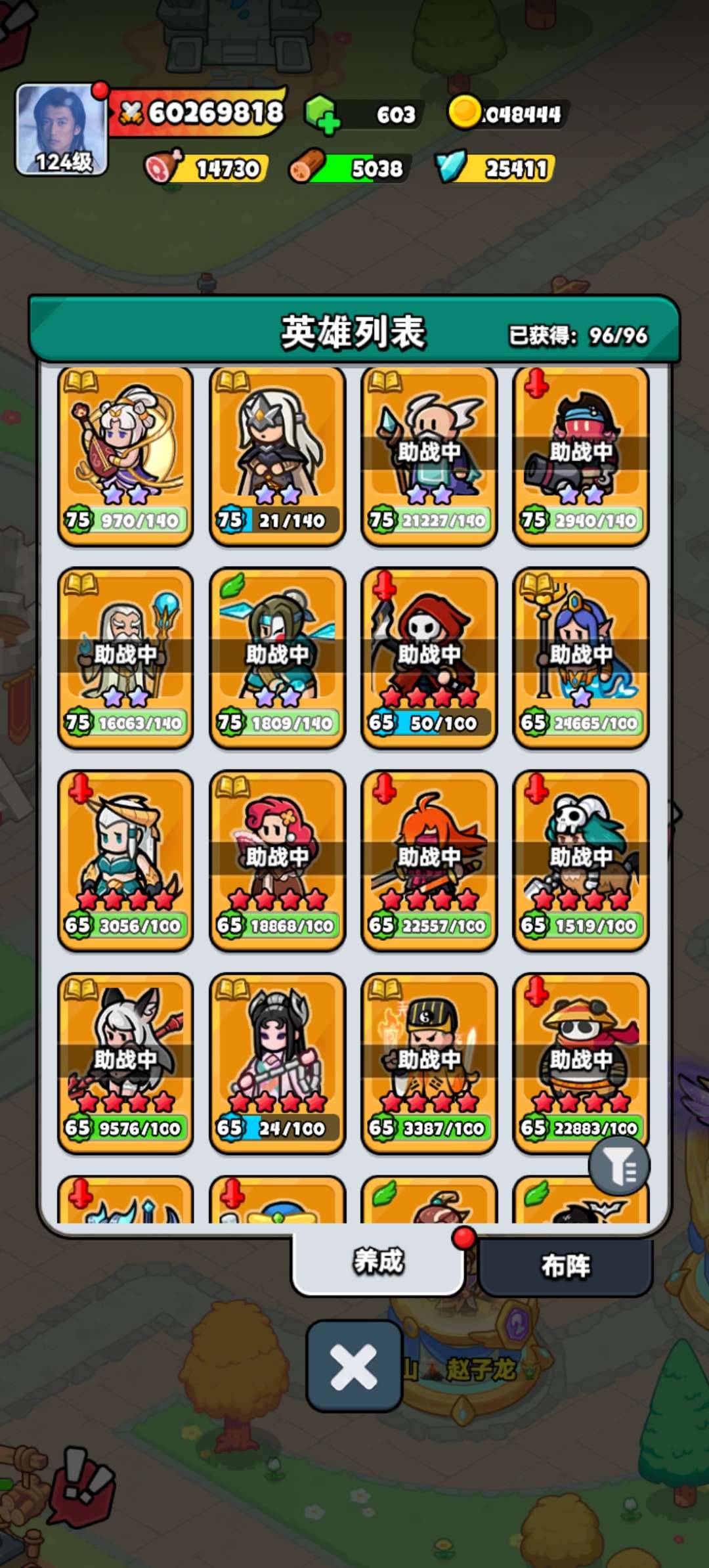
Task: Open hero card showing 970/140
Action: point(125,455)
